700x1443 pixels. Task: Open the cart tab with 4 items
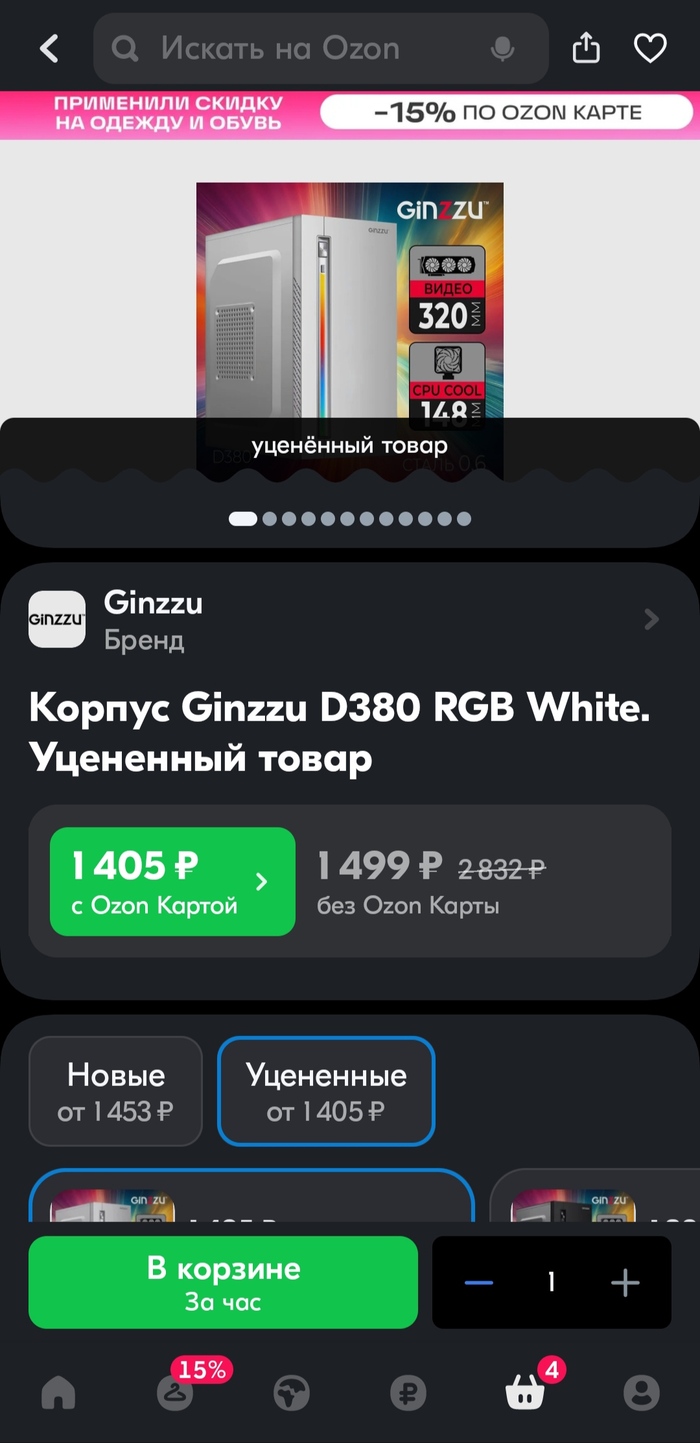coord(525,1392)
